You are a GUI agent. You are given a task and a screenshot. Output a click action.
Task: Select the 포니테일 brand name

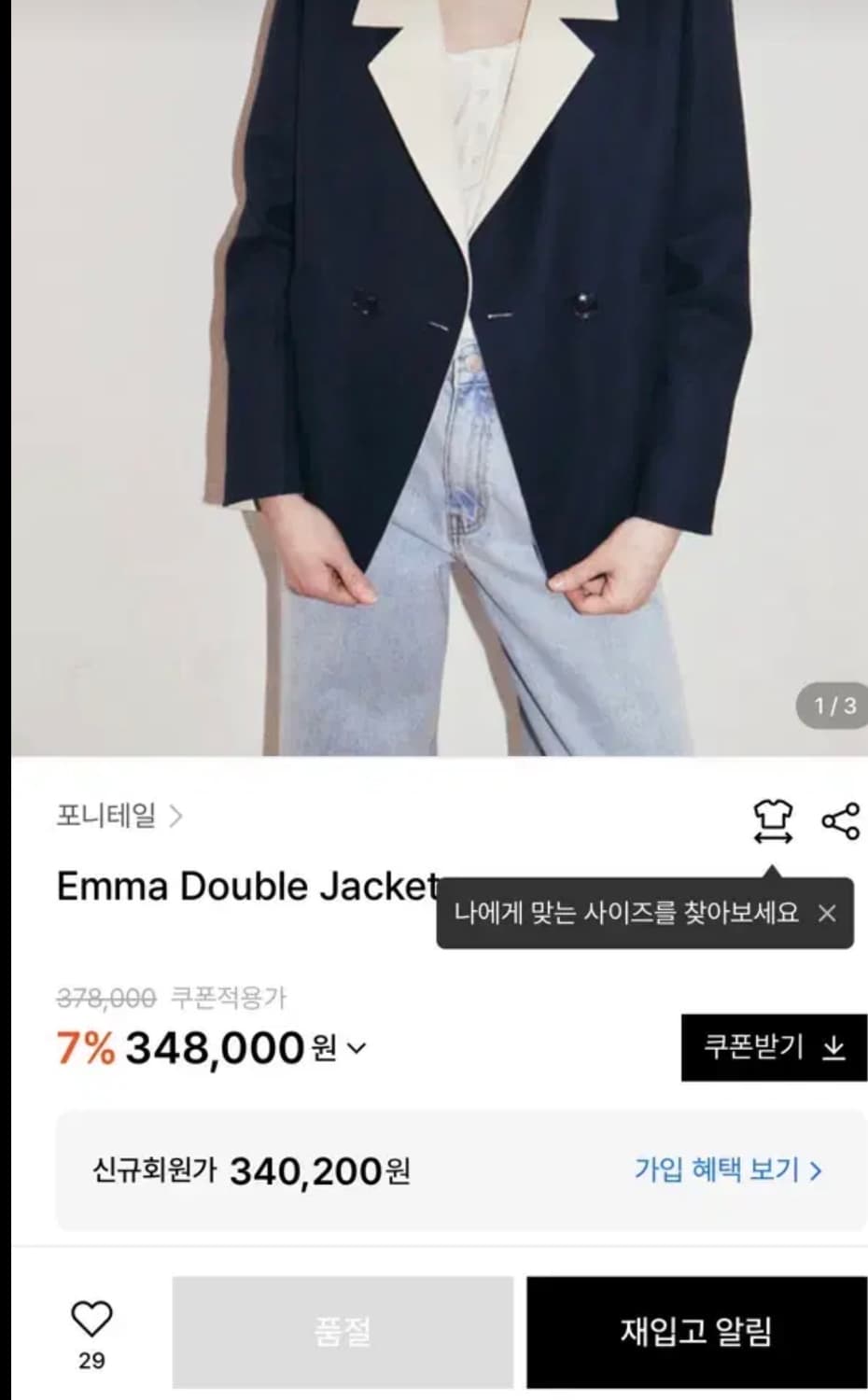pos(105,817)
